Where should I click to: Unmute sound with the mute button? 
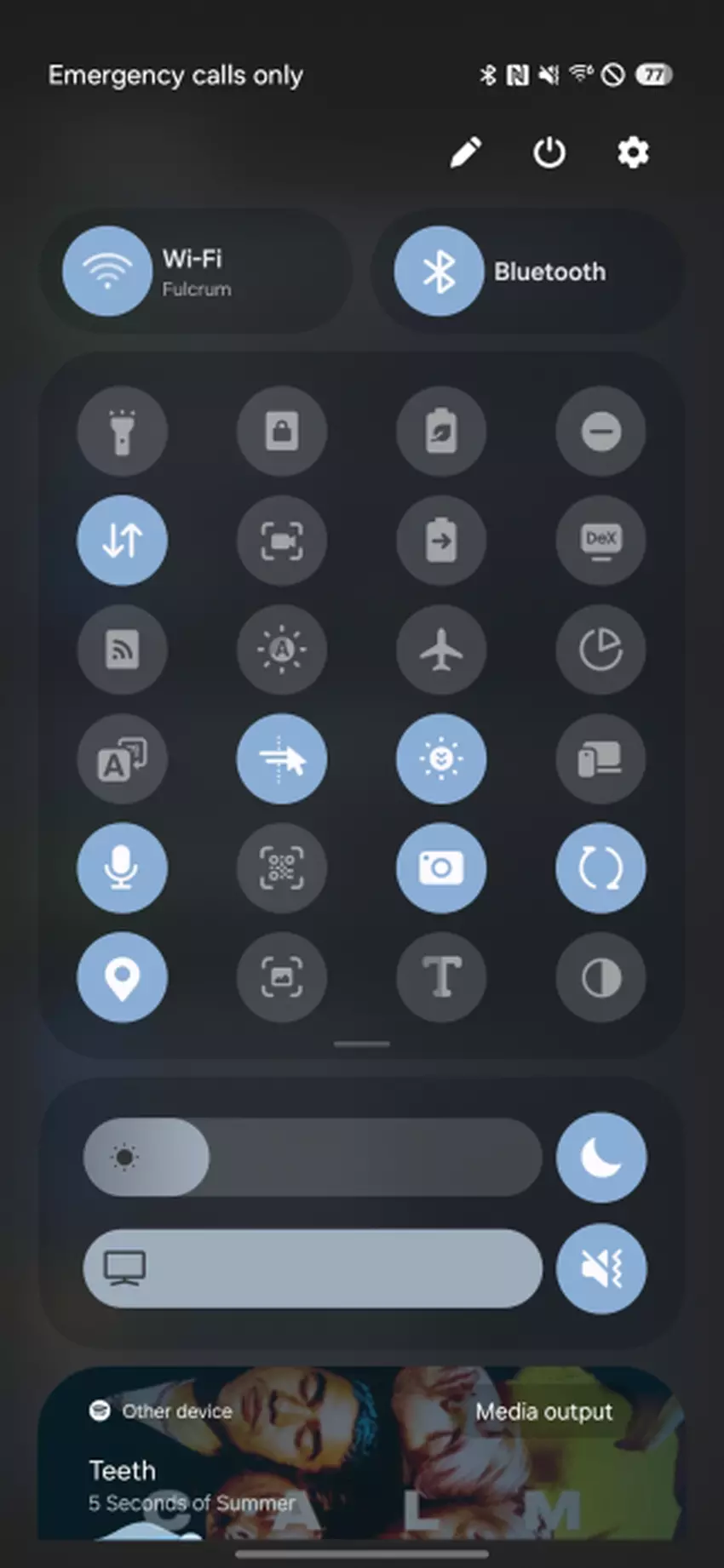(x=600, y=1268)
